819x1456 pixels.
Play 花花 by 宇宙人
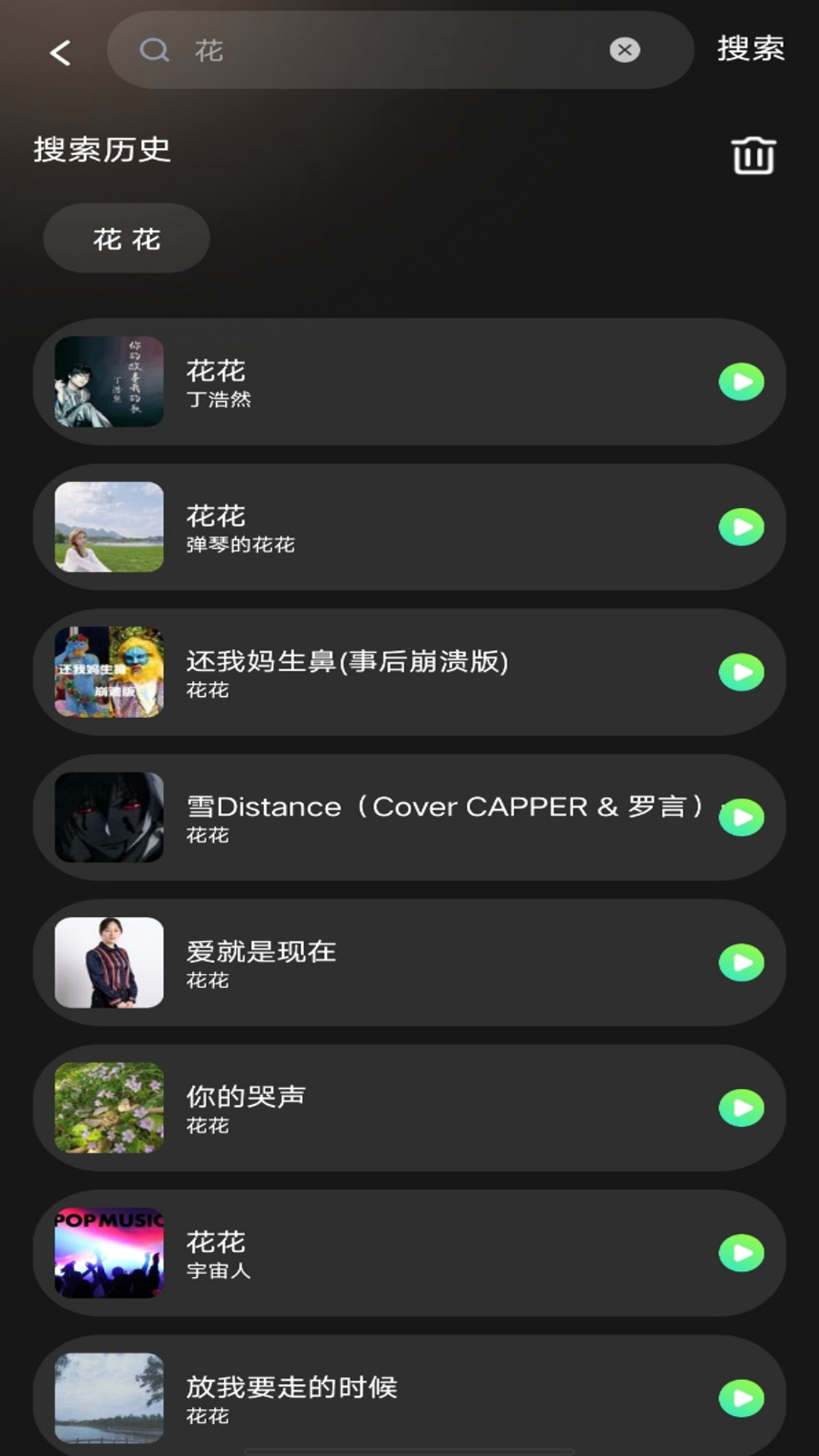click(x=739, y=1252)
